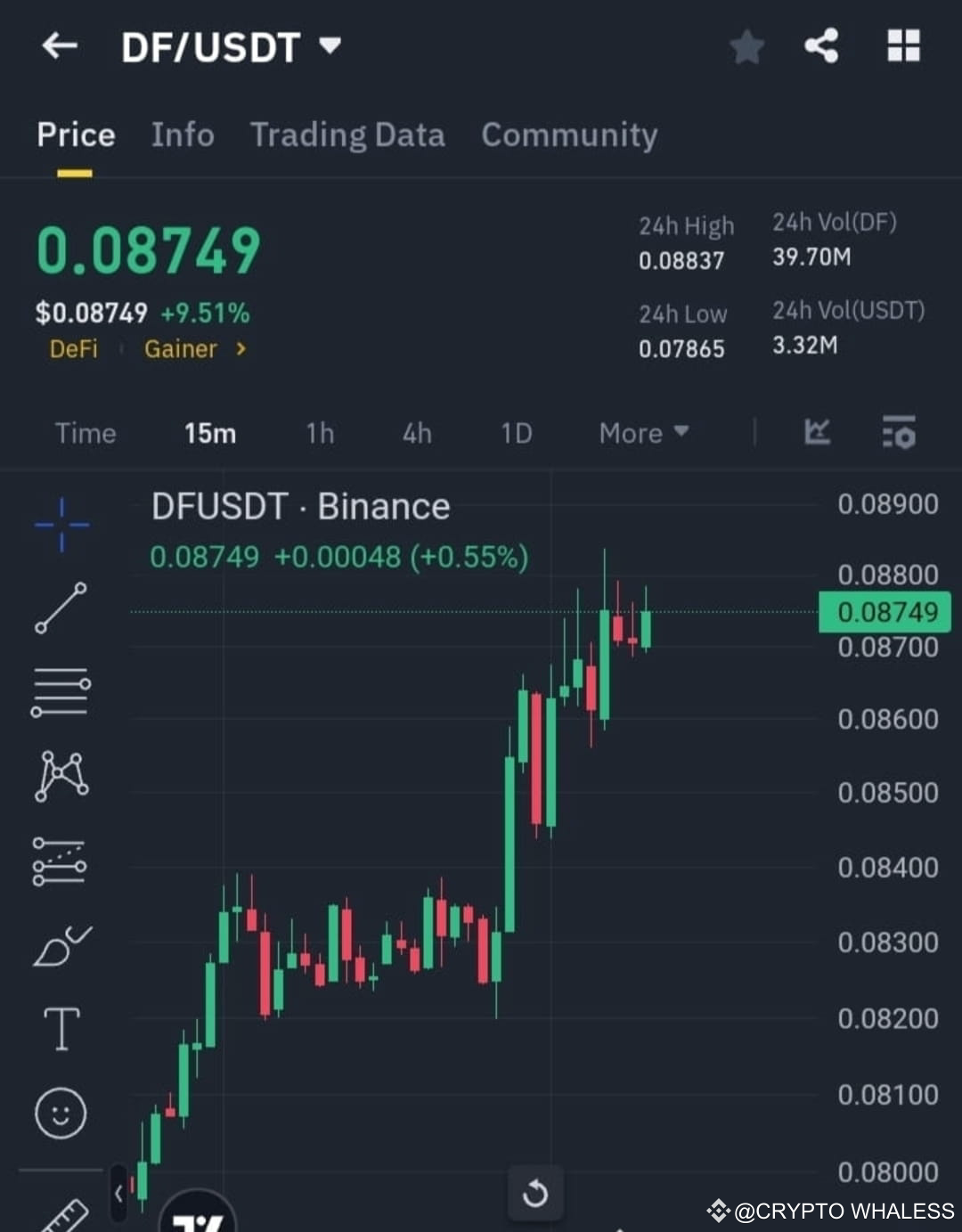Open the Community tab
The width and height of the screenshot is (962, 1232).
tap(569, 135)
